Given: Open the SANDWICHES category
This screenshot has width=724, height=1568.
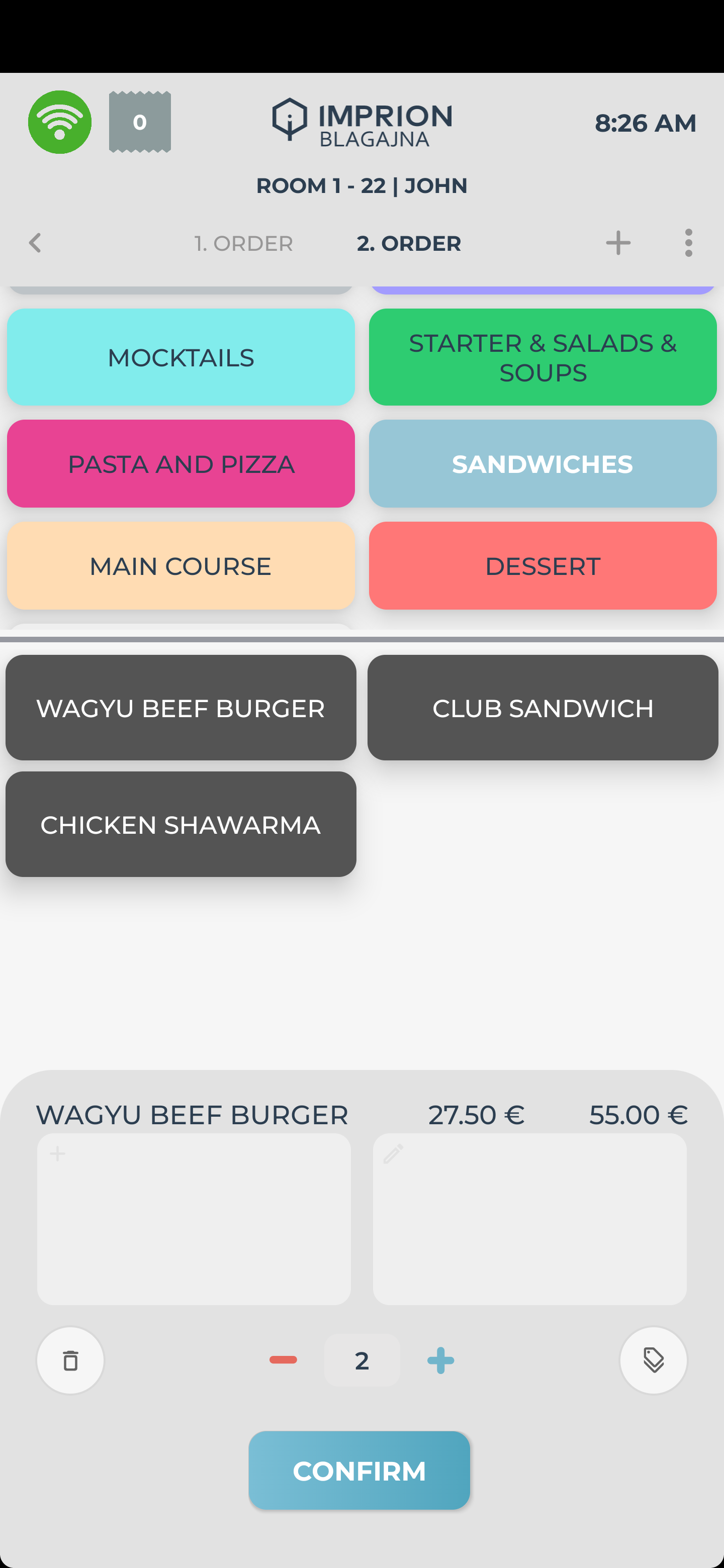Looking at the screenshot, I should (542, 463).
